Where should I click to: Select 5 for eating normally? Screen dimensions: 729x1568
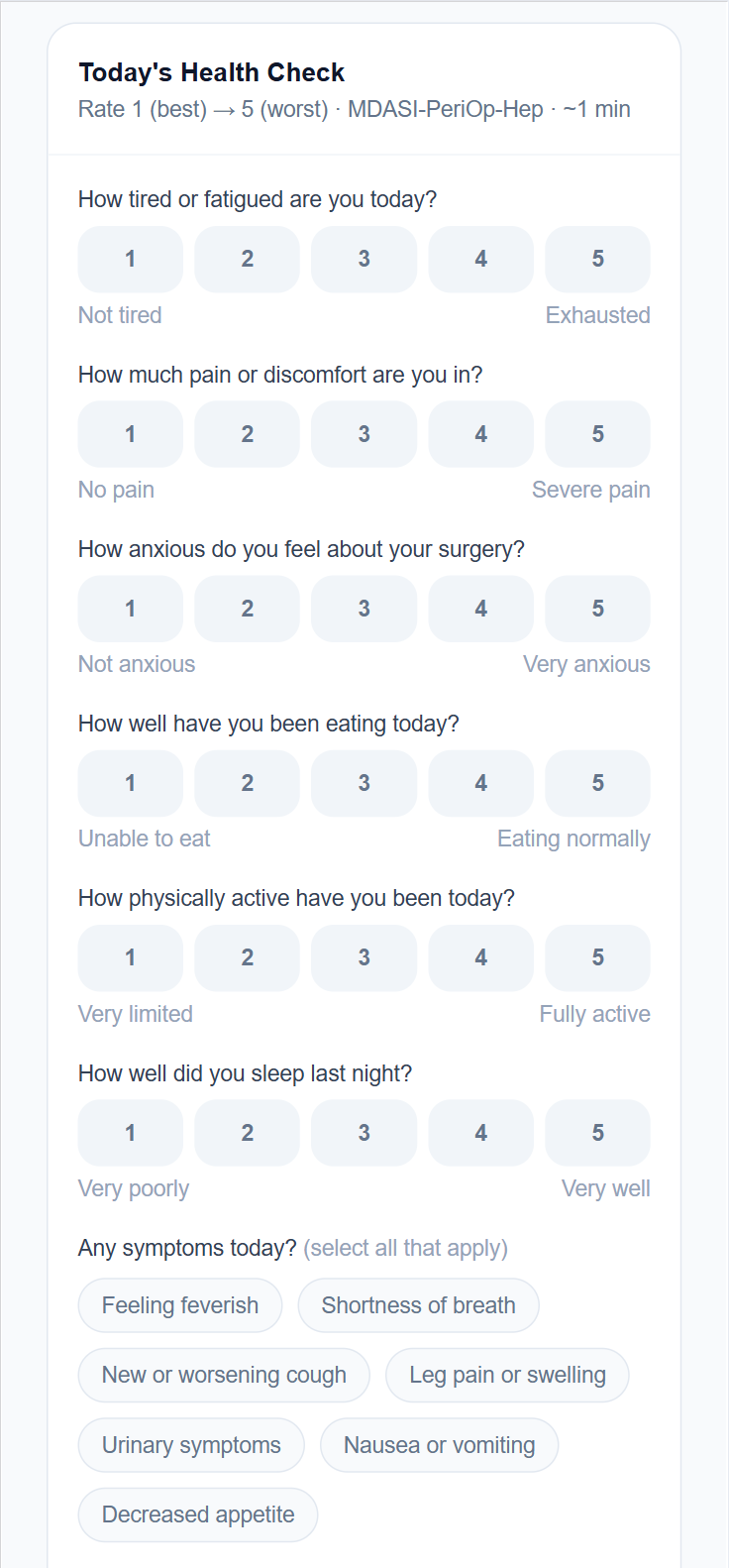pyautogui.click(x=597, y=783)
